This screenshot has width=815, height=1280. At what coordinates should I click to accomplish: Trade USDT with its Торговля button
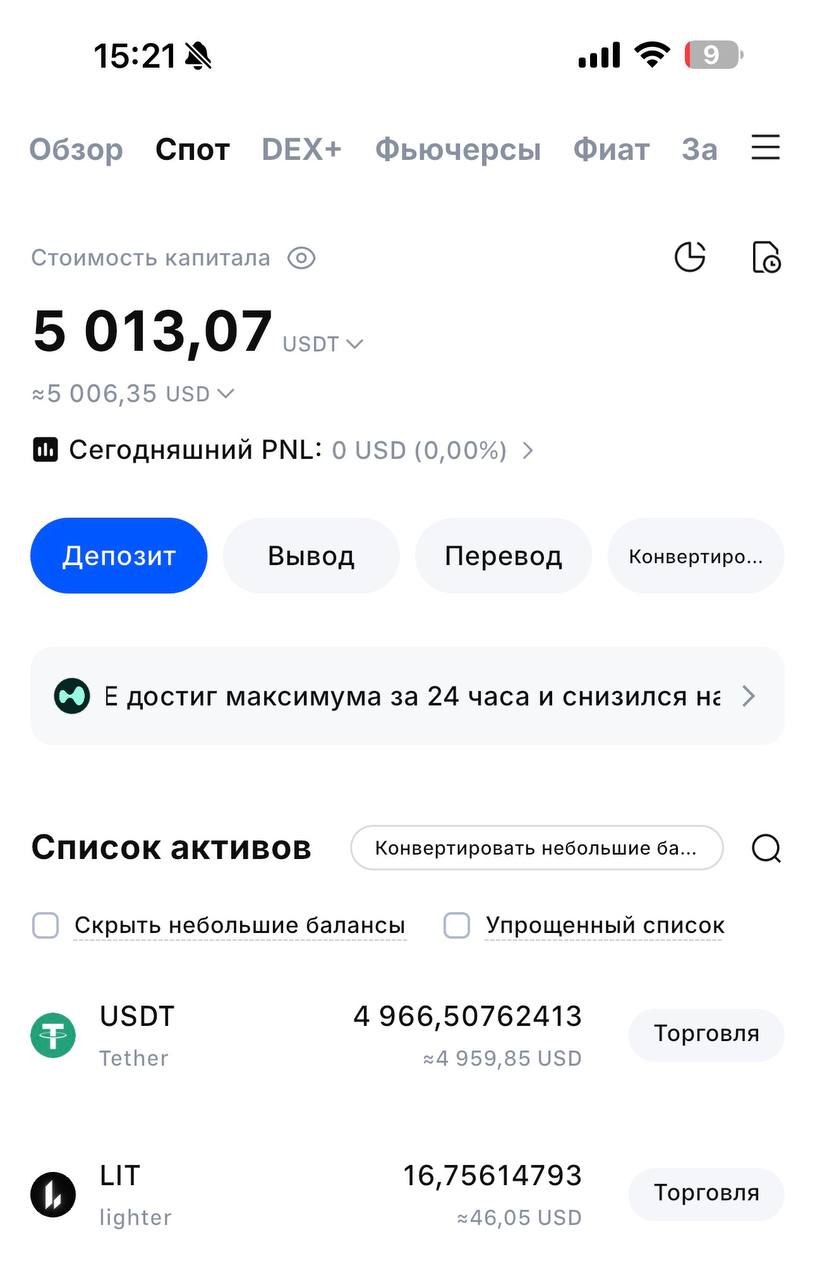pos(706,1034)
